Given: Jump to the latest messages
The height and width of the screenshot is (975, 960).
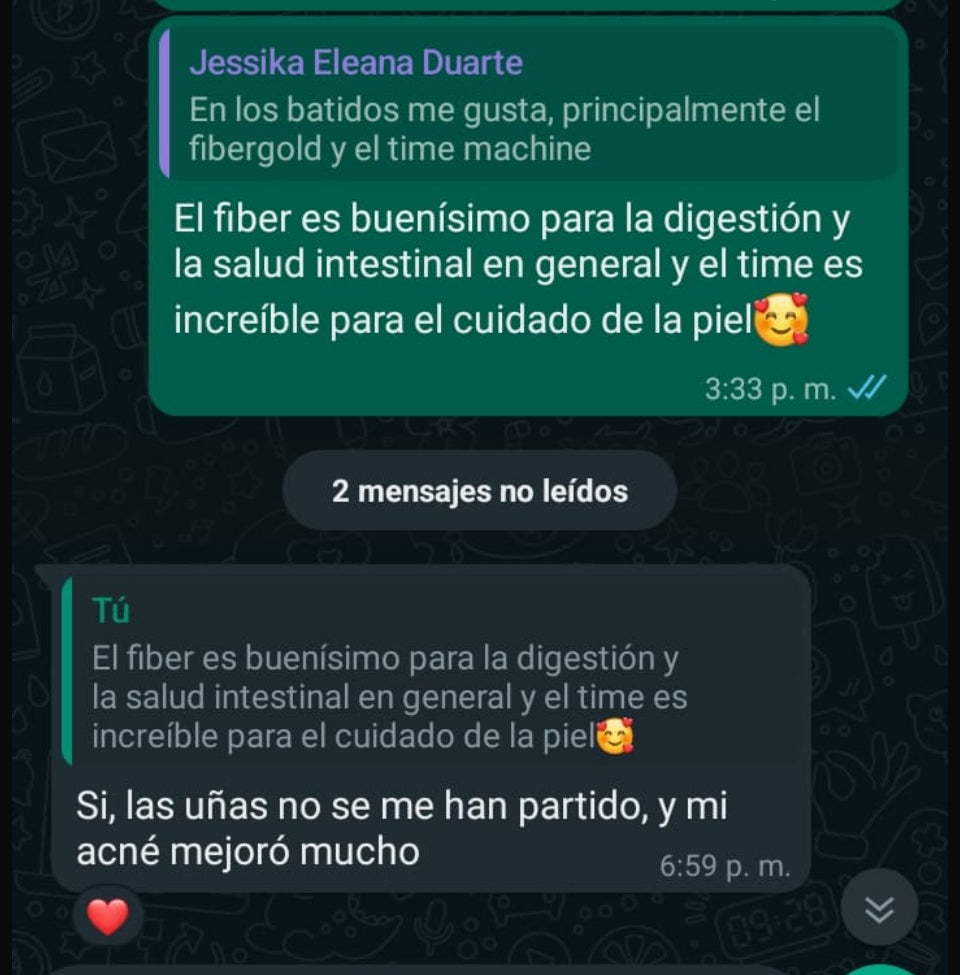Looking at the screenshot, I should 879,908.
